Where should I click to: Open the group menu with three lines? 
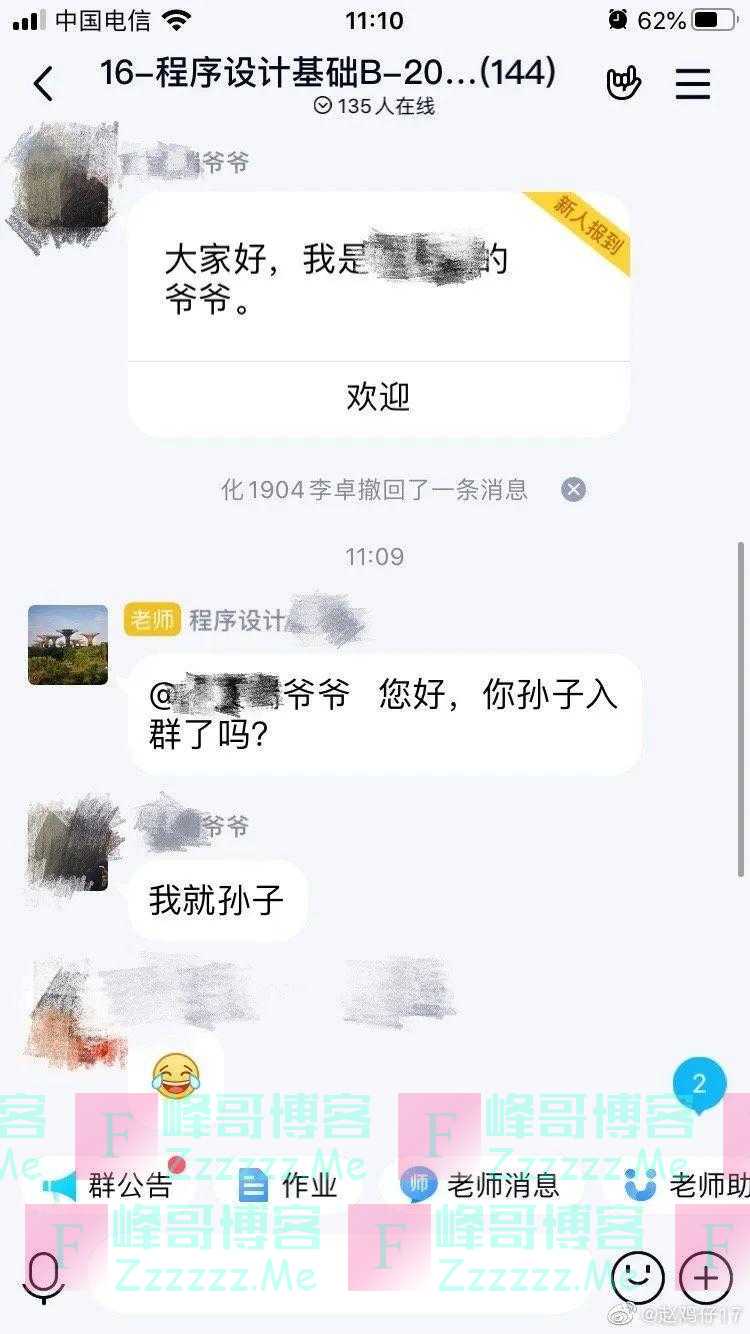[692, 84]
